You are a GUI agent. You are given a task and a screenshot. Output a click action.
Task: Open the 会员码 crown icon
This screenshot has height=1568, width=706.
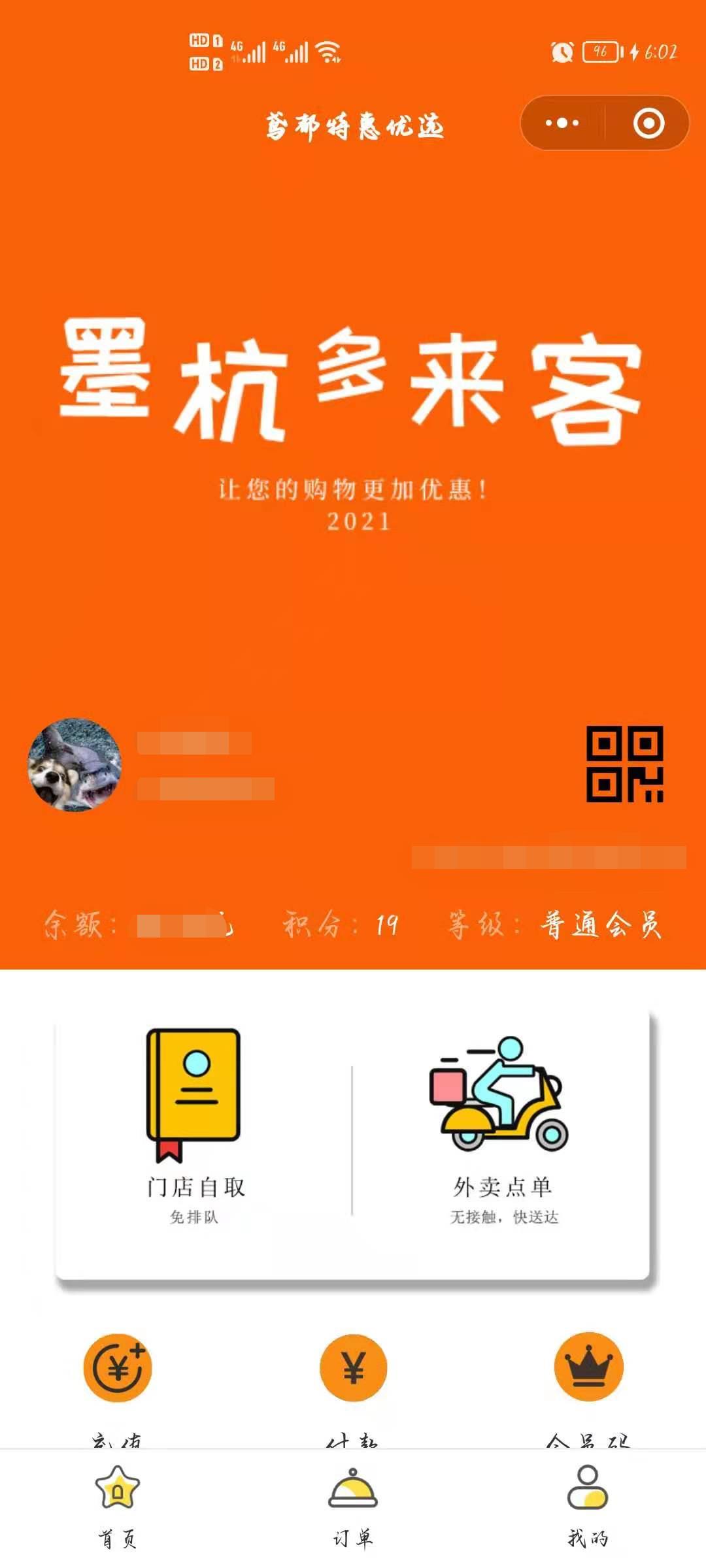588,1367
